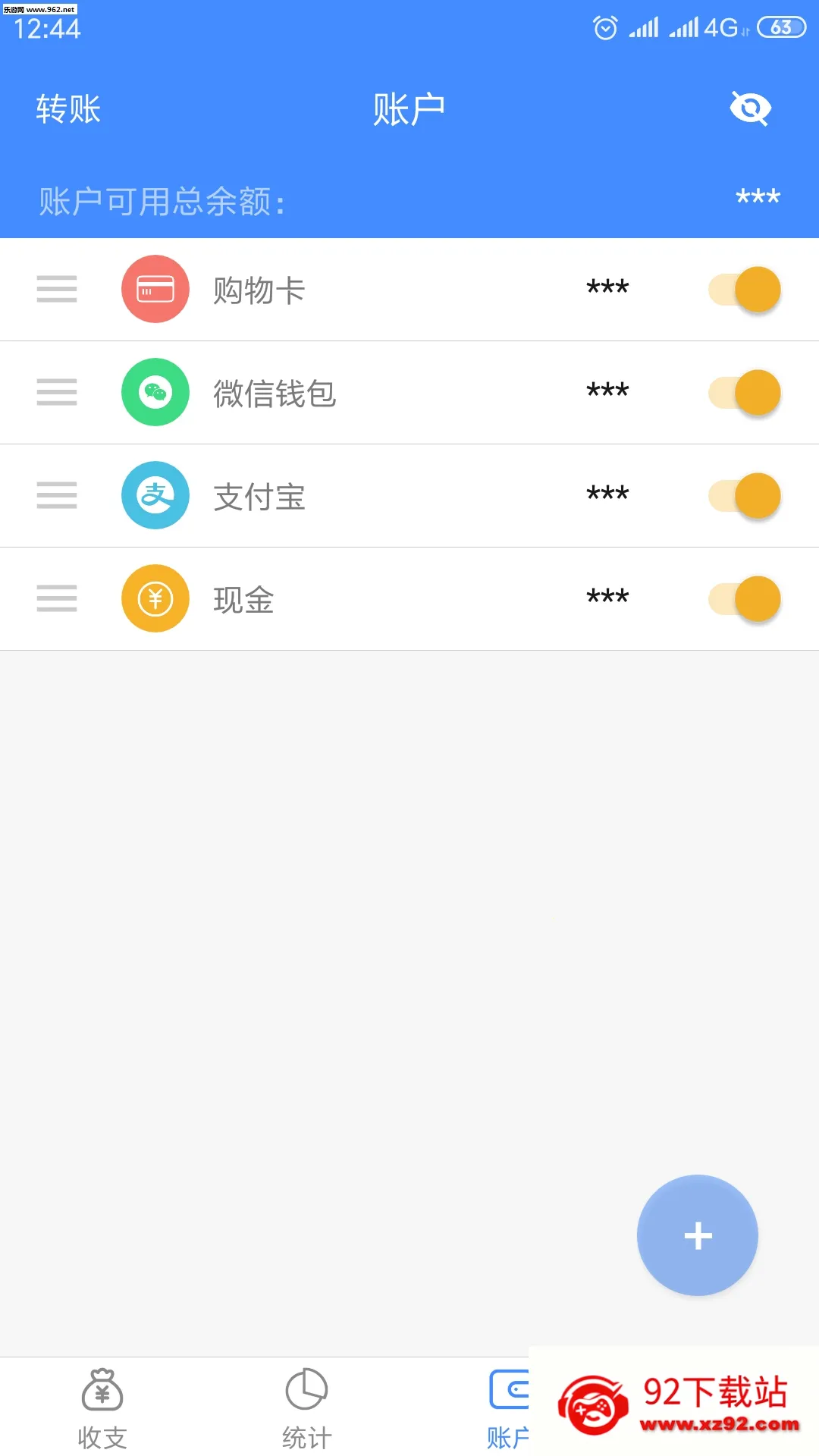819x1456 pixels.
Task: Tap the 转账 transfer button
Action: pos(68,109)
